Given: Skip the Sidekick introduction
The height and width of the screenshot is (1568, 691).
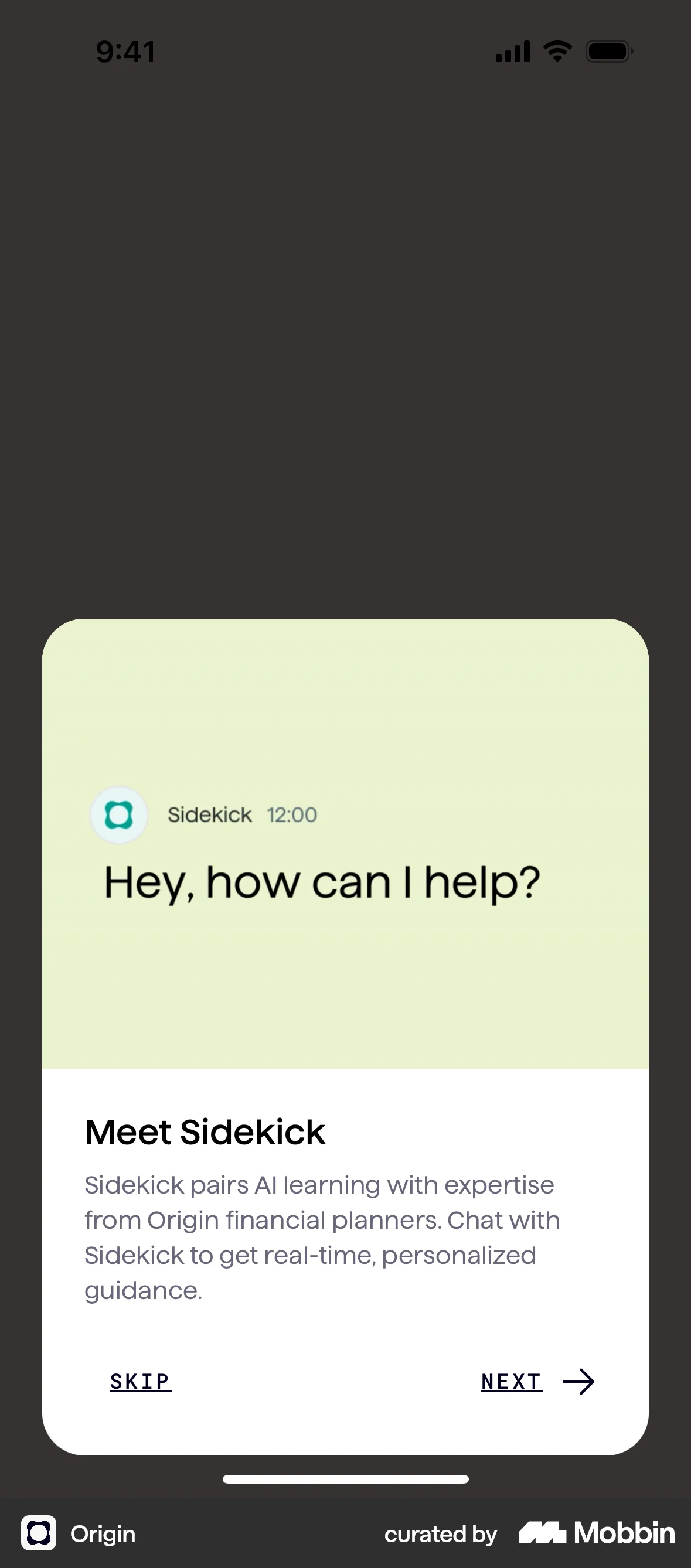Looking at the screenshot, I should [139, 1382].
